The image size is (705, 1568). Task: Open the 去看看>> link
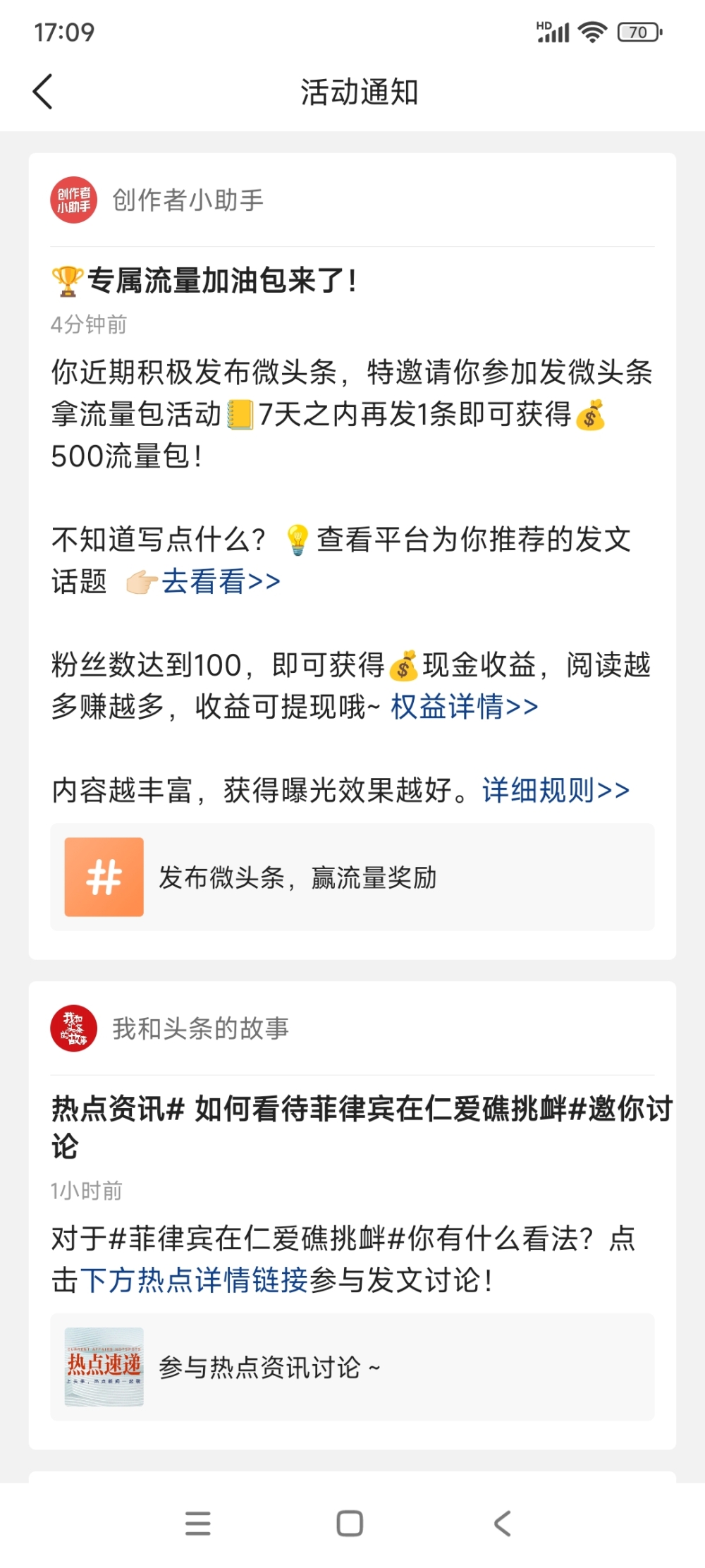(221, 582)
